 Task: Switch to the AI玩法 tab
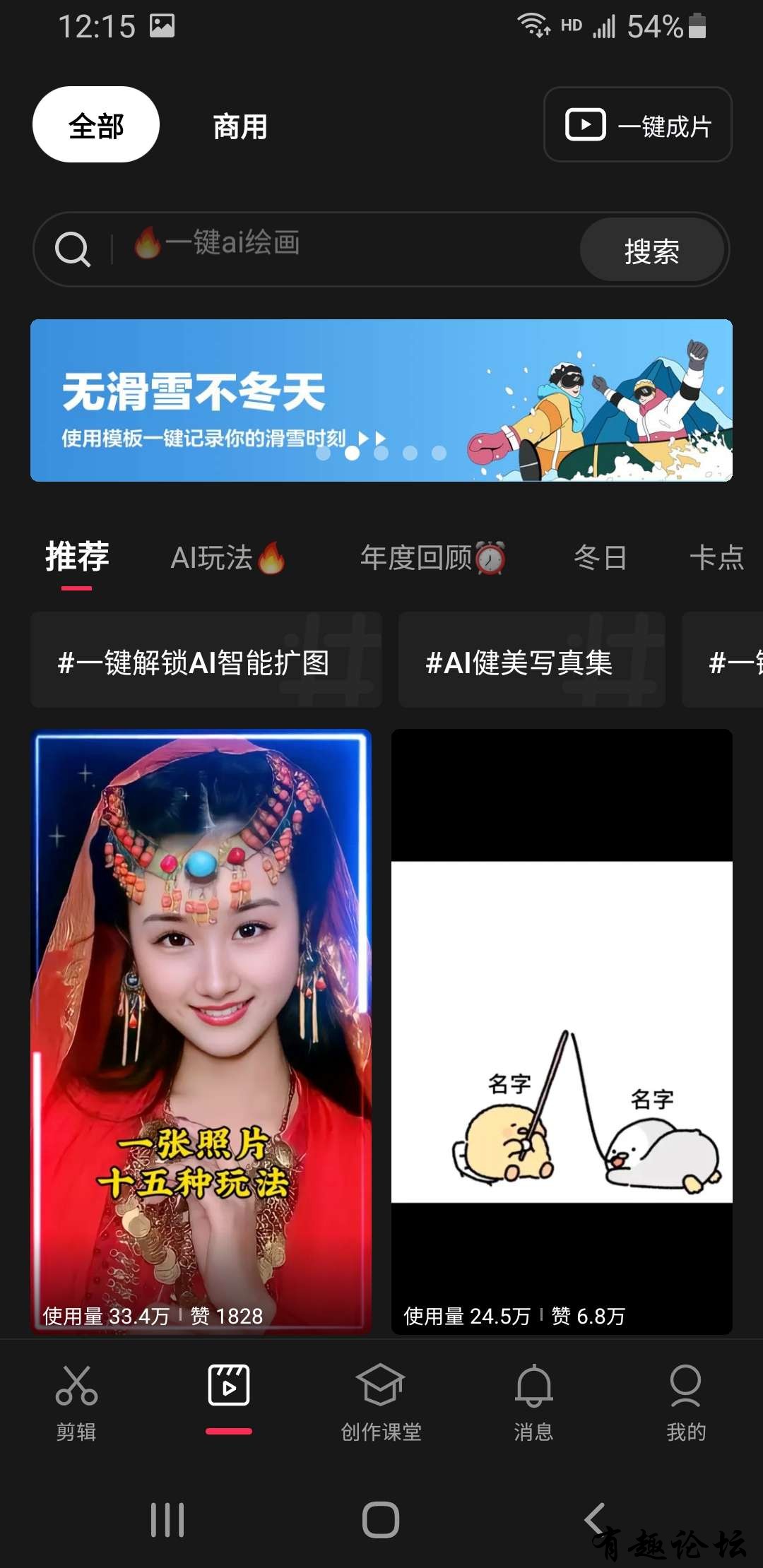point(227,558)
